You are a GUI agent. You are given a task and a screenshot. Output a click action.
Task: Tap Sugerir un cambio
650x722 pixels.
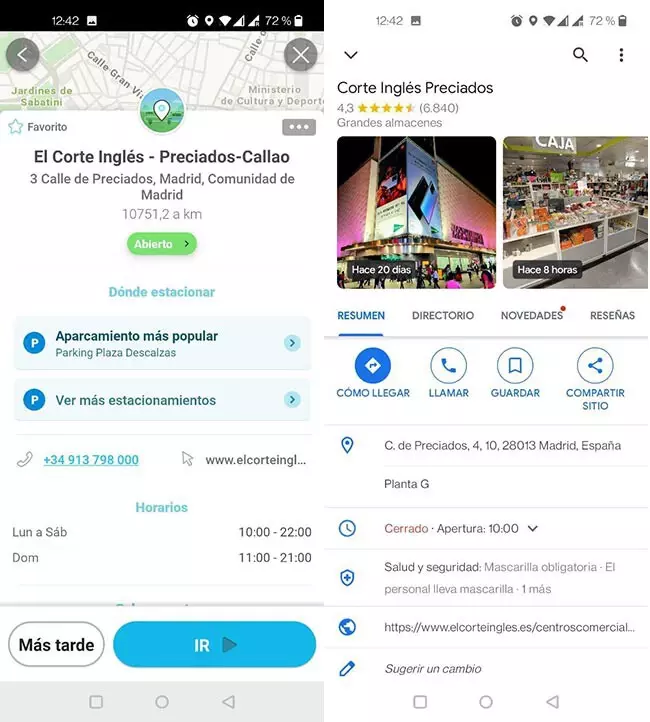coord(432,669)
